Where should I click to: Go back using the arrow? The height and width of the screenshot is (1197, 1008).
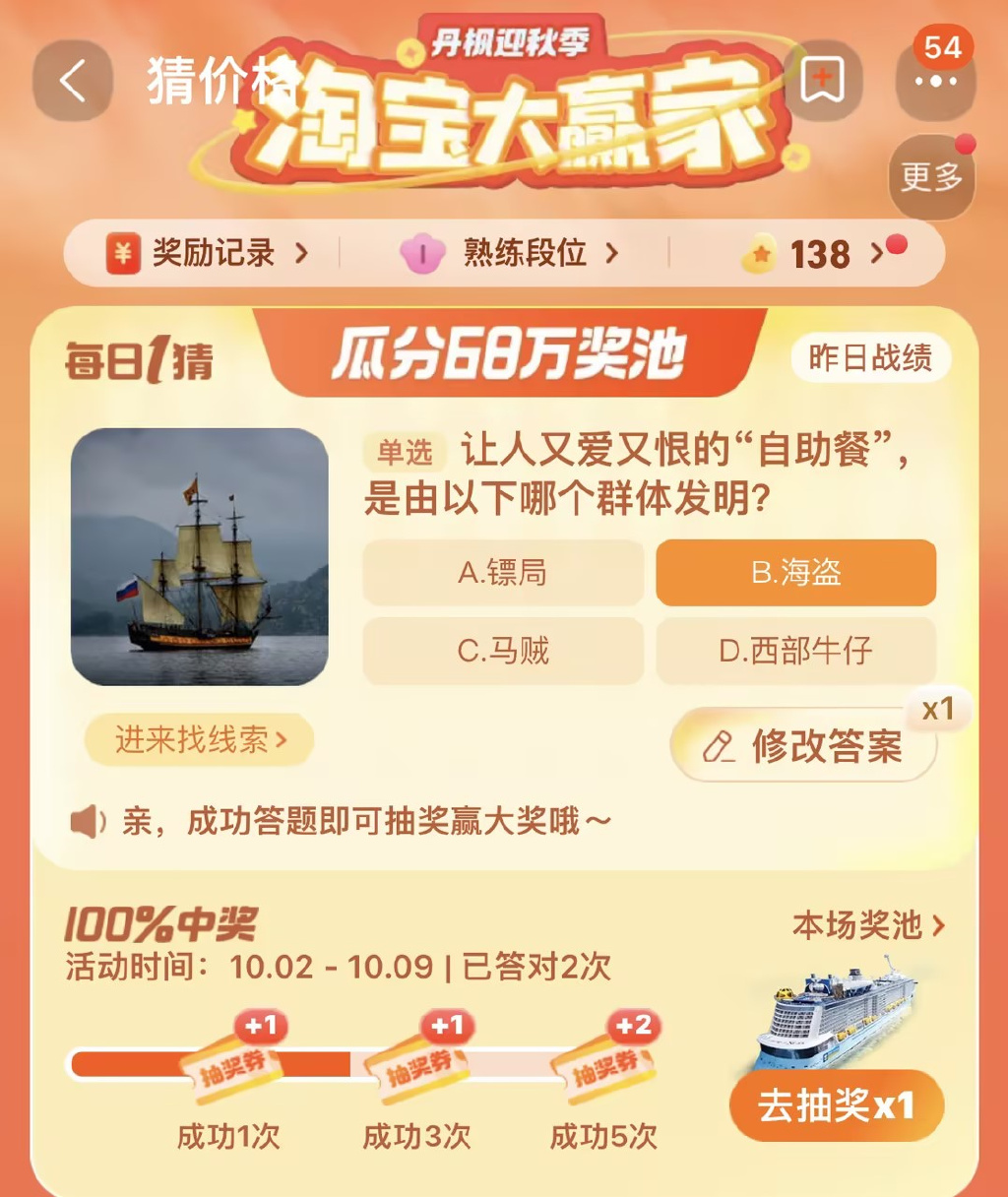point(73,81)
